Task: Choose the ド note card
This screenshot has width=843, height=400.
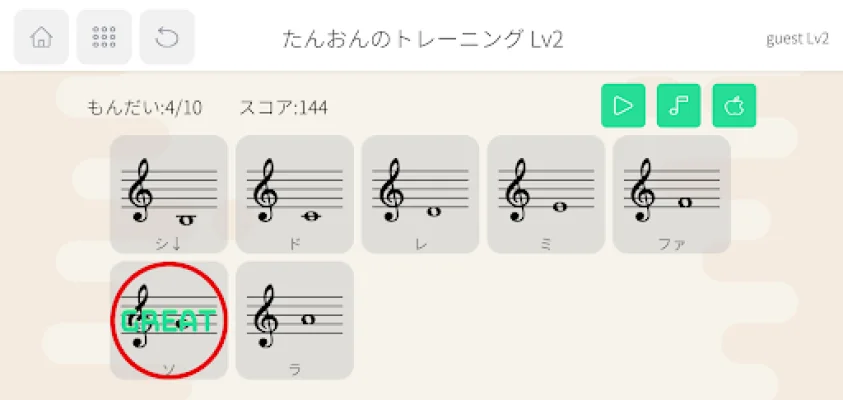Action: [x=295, y=194]
